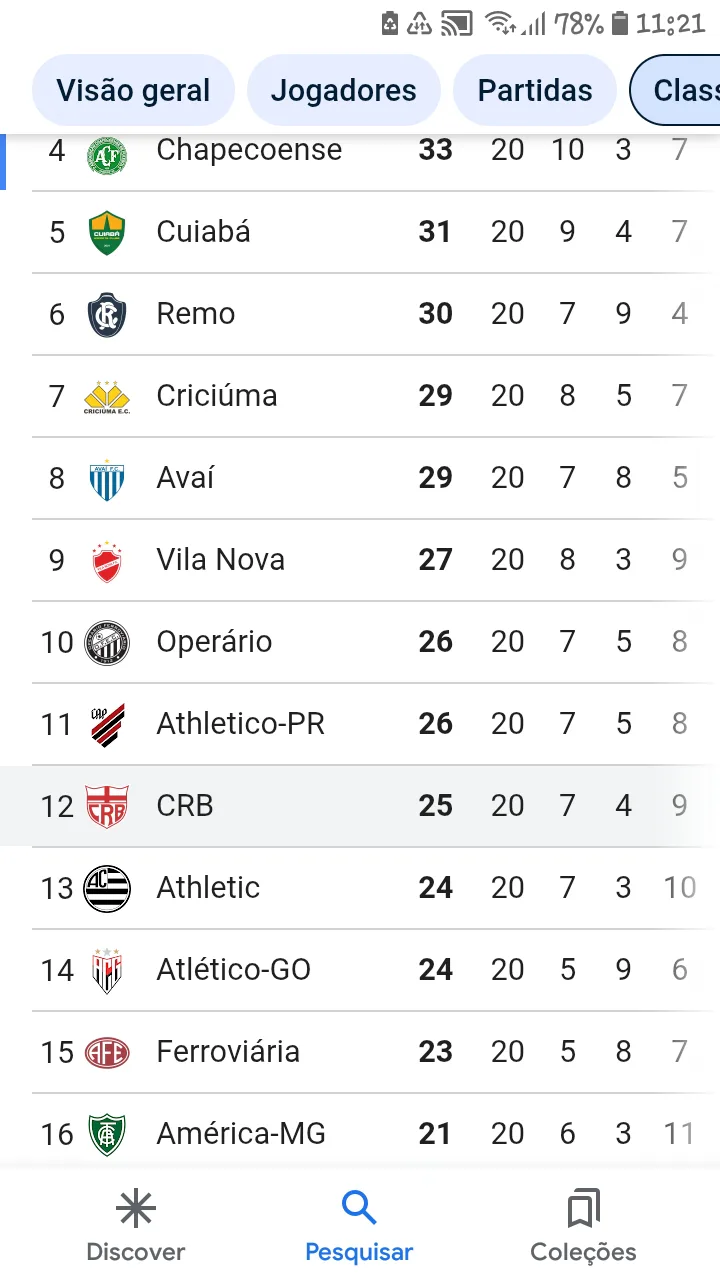Open the Jogadores tab
Screen dimensions: 720x1280
[344, 90]
